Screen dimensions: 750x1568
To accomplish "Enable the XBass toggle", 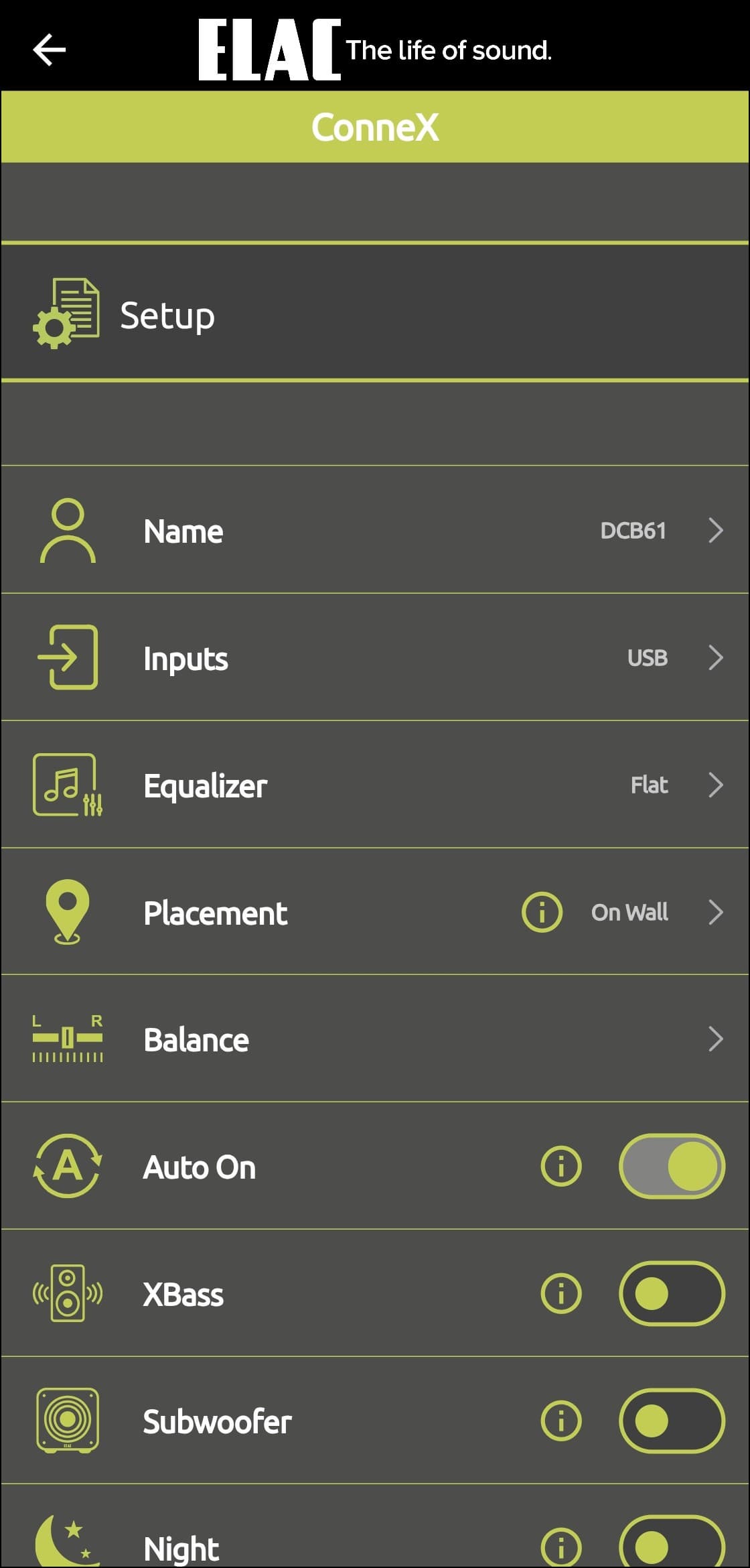I will point(672,1294).
